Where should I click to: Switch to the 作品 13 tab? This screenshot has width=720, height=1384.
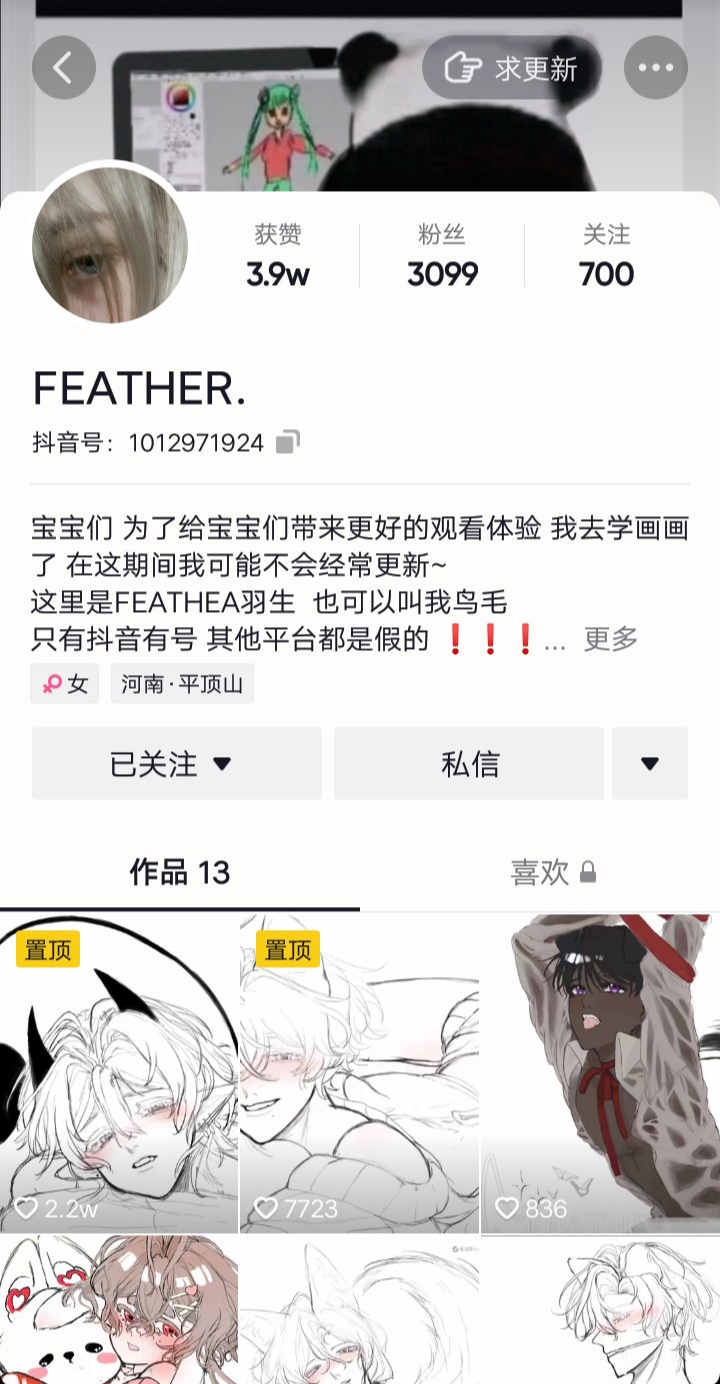[x=180, y=872]
